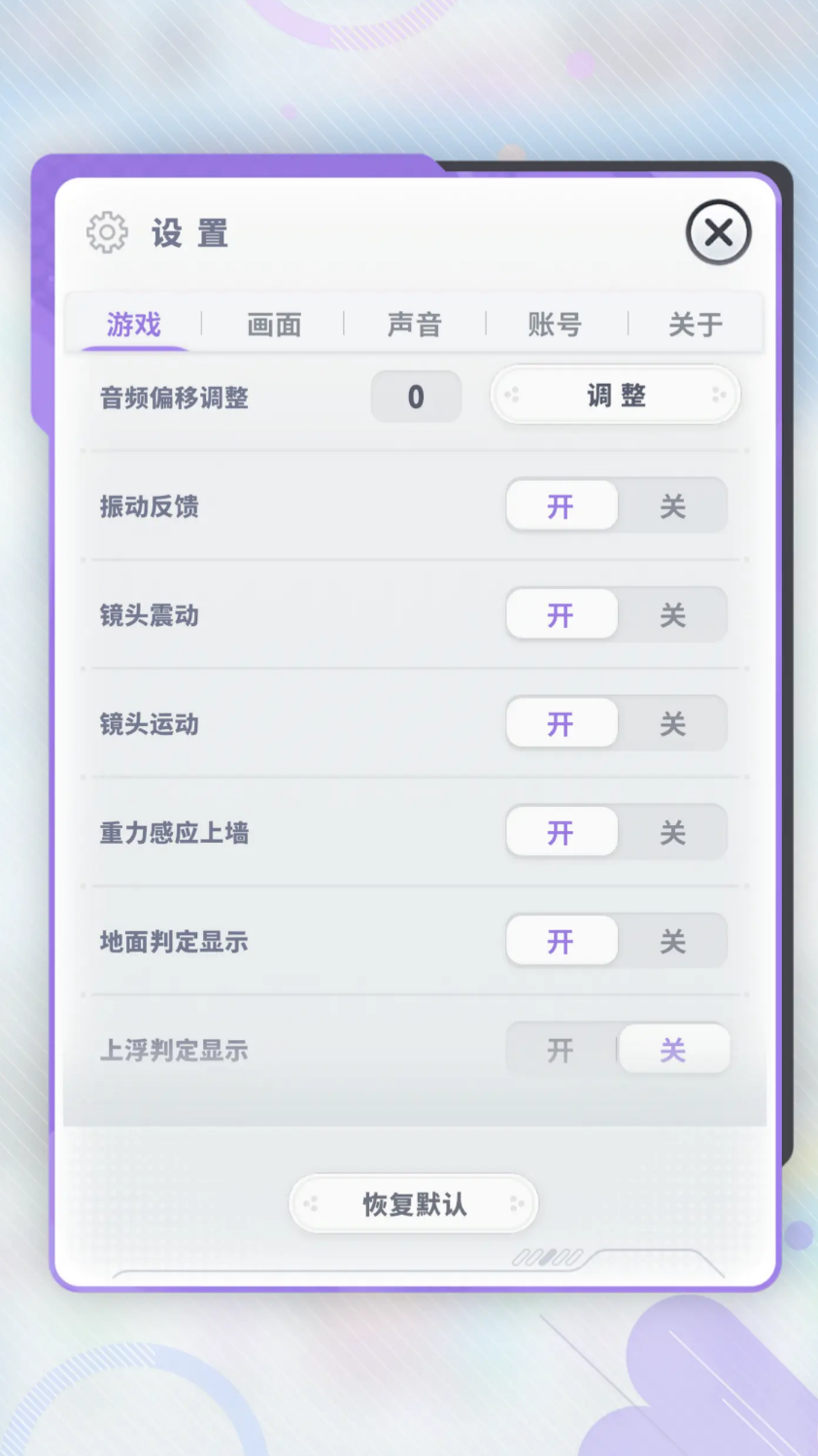The width and height of the screenshot is (818, 1456).
Task: Click the audio offset value showing 0
Action: (x=416, y=396)
